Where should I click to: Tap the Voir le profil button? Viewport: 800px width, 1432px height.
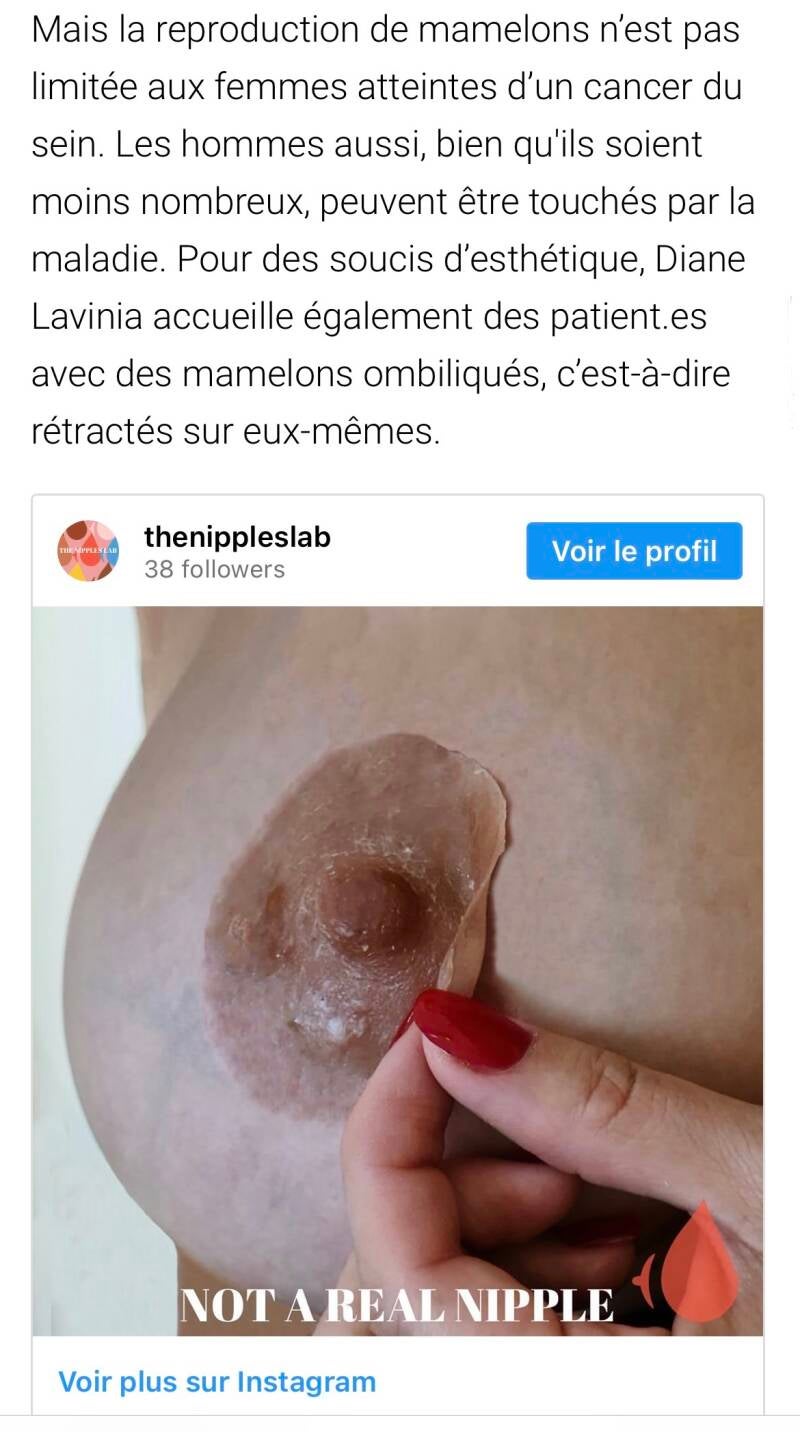634,551
